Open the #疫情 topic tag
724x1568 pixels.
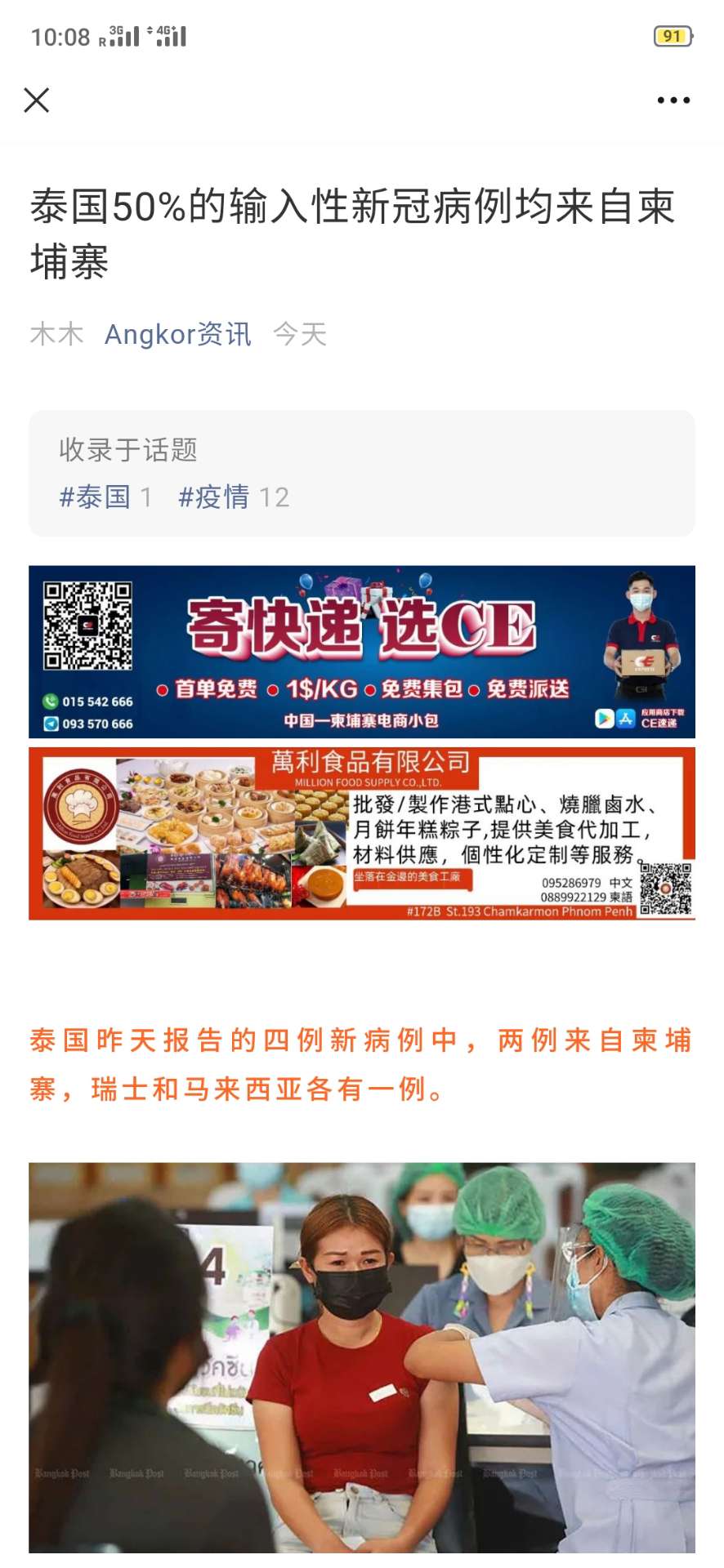tap(214, 497)
